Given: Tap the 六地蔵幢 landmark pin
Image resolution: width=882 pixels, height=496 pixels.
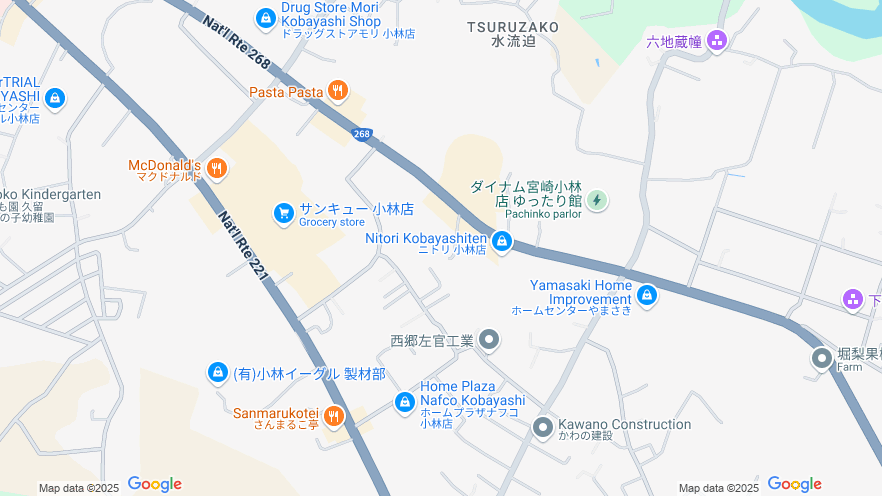Looking at the screenshot, I should [x=716, y=41].
